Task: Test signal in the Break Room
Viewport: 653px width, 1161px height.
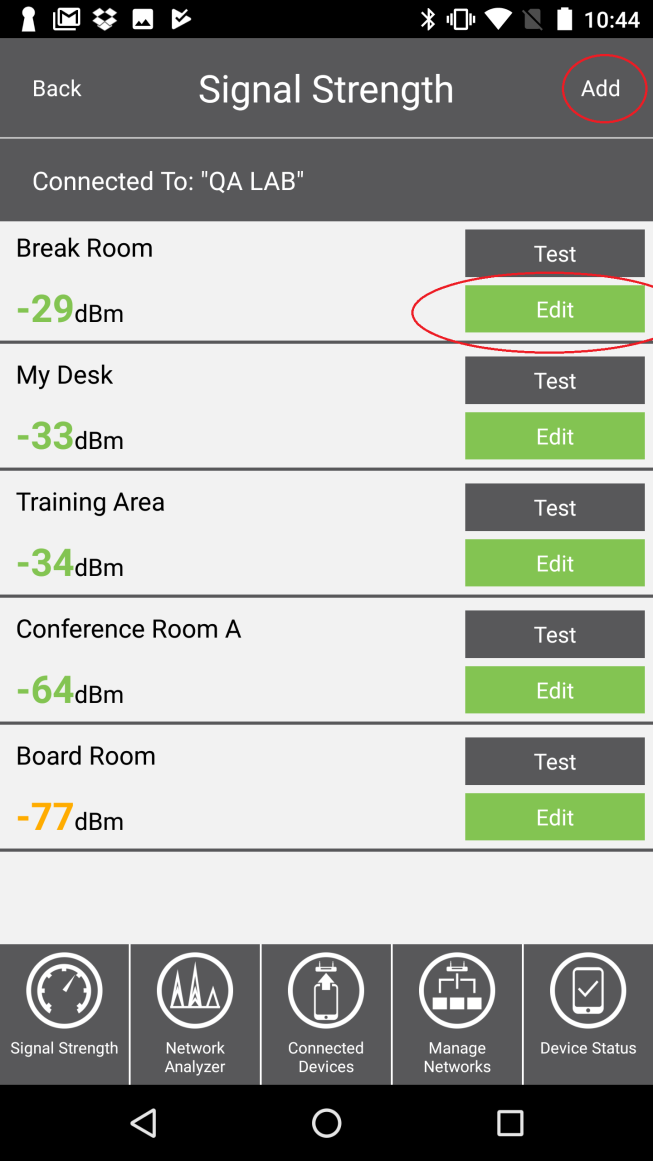Action: click(x=555, y=253)
